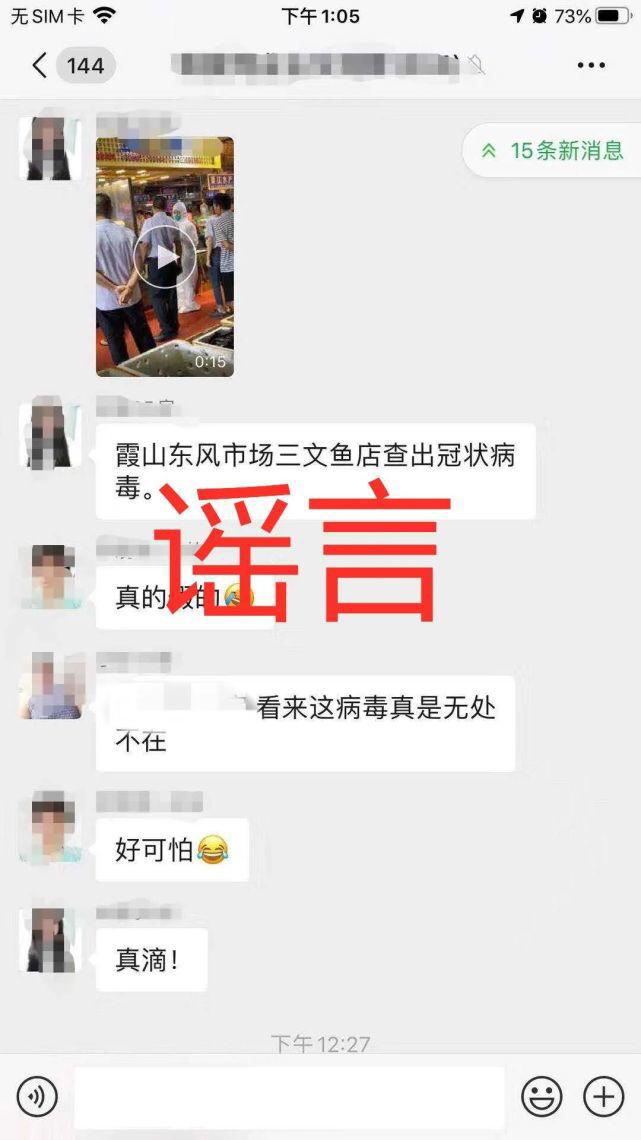Screen dimensions: 641x1140
Task: Open the plus attachment menu
Action: tap(603, 1097)
